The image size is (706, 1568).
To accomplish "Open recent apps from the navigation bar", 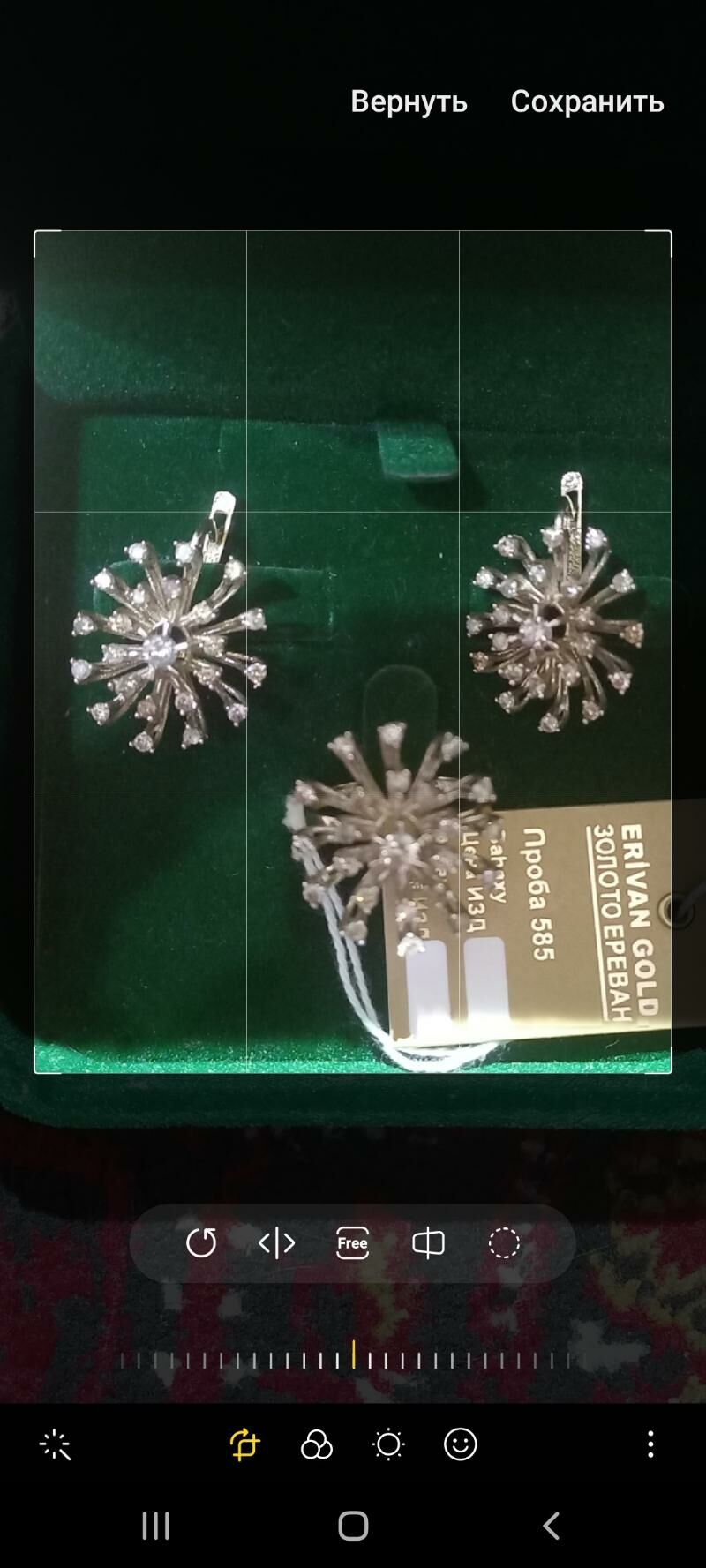I will pyautogui.click(x=155, y=1525).
